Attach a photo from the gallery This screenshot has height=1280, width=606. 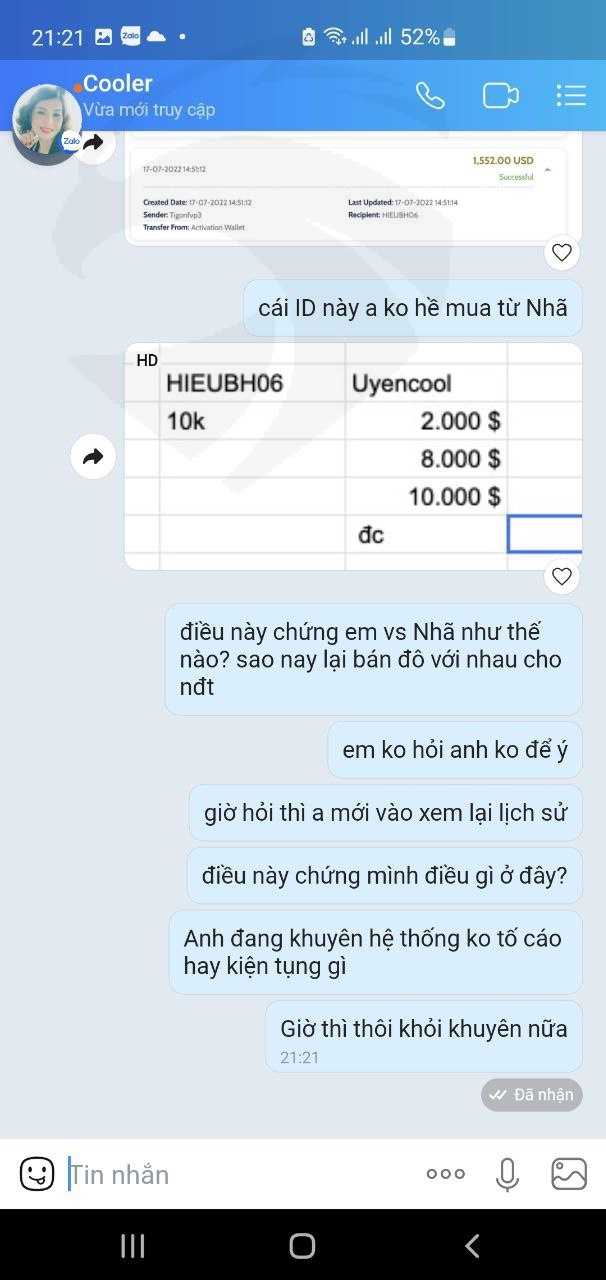pos(569,1174)
